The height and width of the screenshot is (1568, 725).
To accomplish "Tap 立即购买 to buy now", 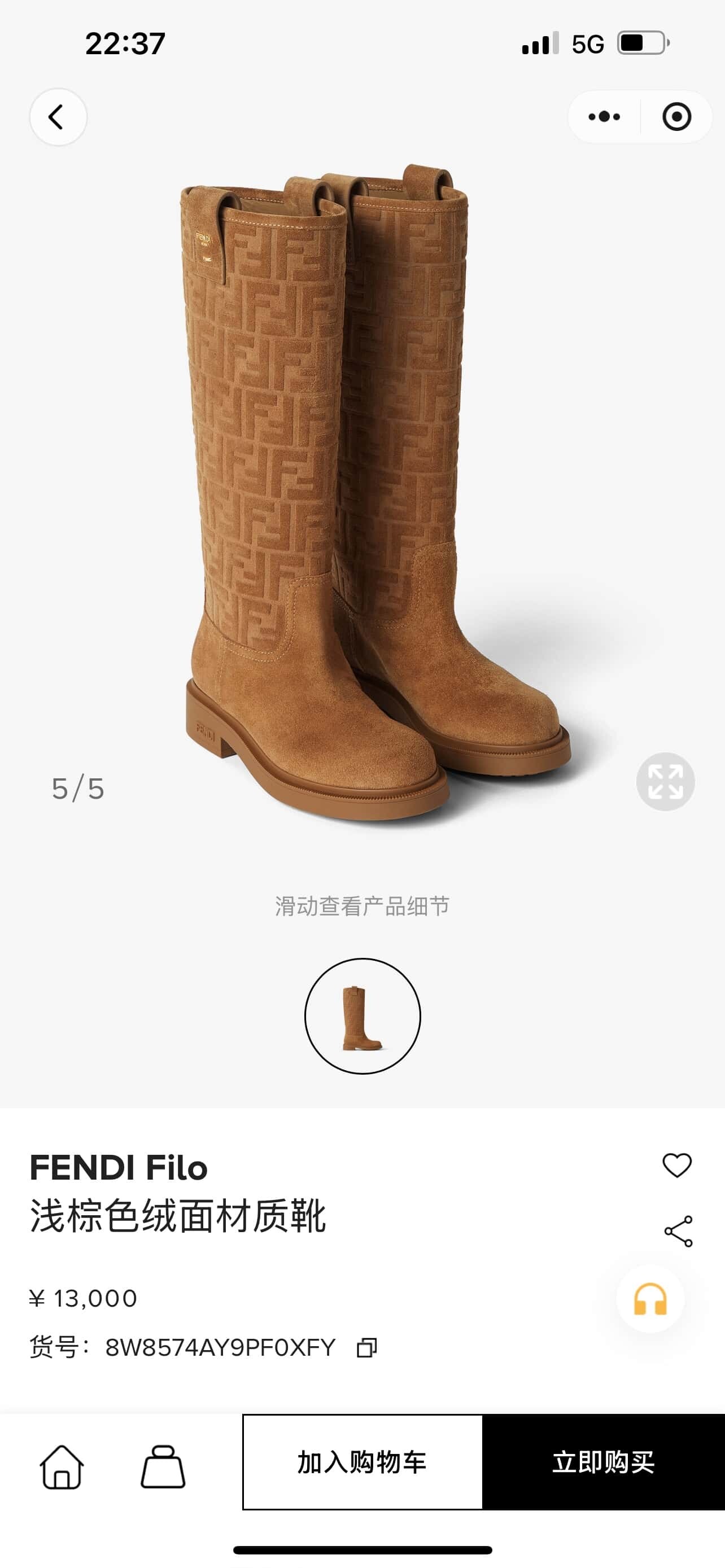I will [x=603, y=1462].
